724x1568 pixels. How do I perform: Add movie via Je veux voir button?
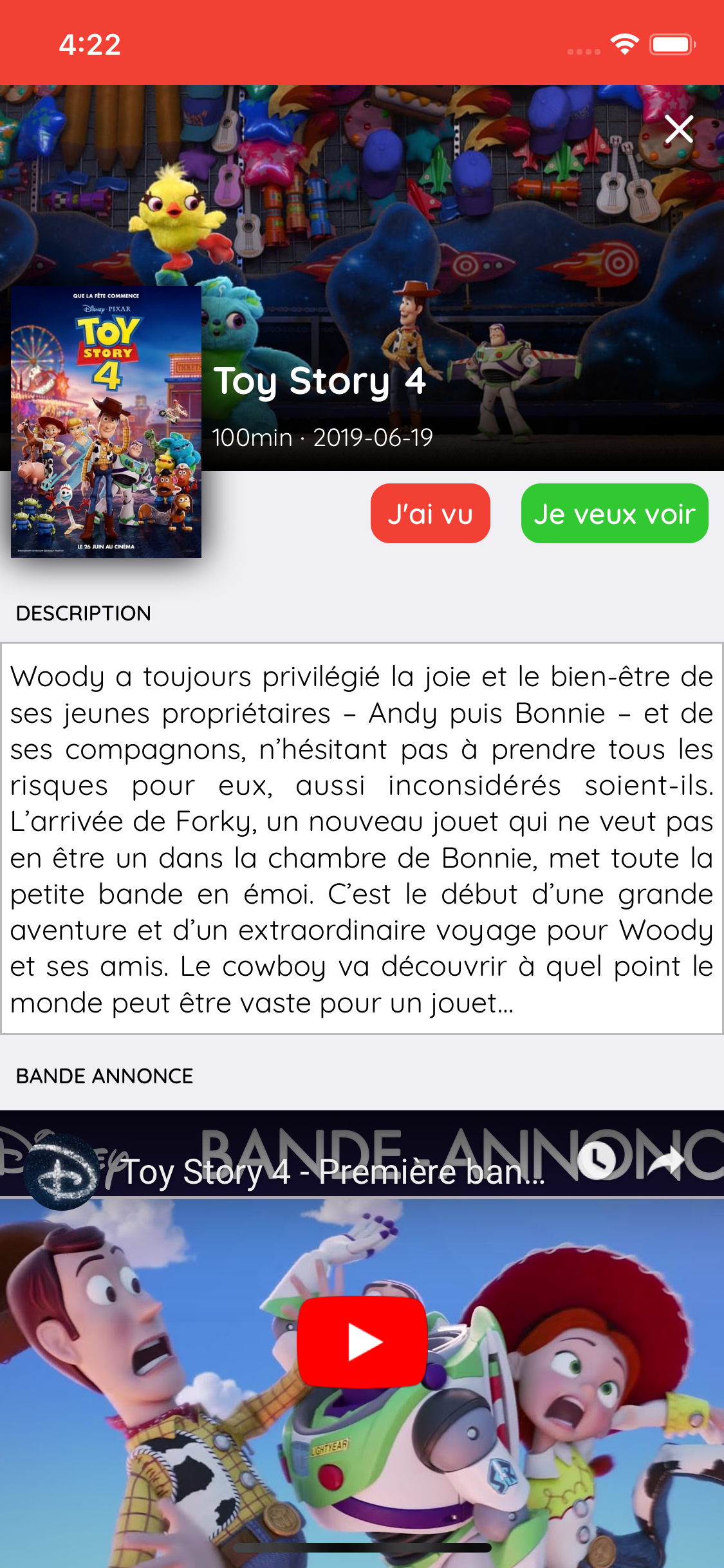pos(614,514)
